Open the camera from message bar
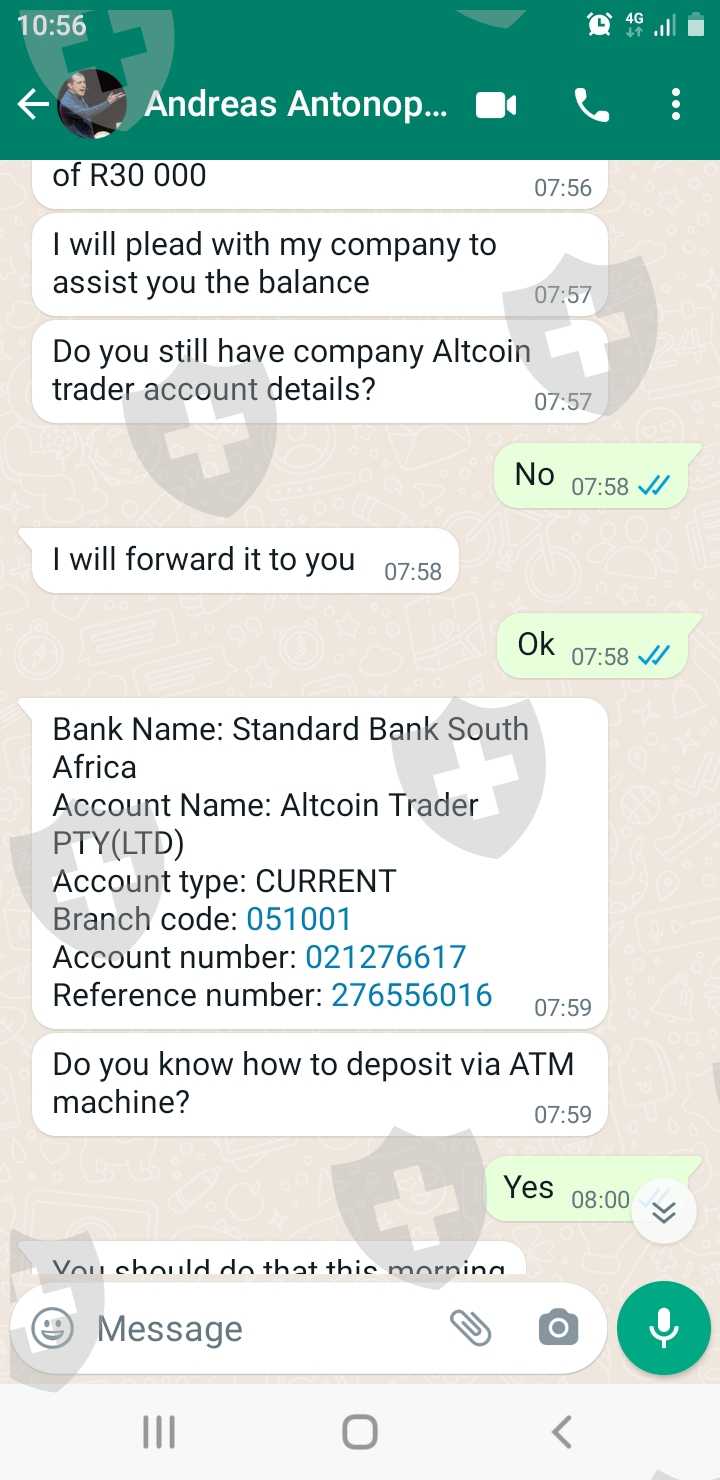Screen dimensions: 720x1480 558,1328
